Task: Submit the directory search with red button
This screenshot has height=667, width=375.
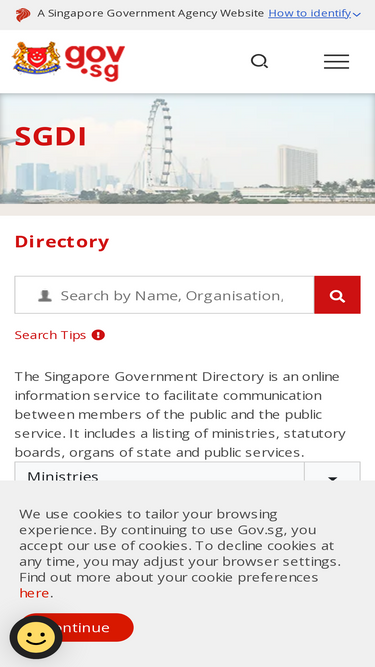Action: (x=337, y=295)
